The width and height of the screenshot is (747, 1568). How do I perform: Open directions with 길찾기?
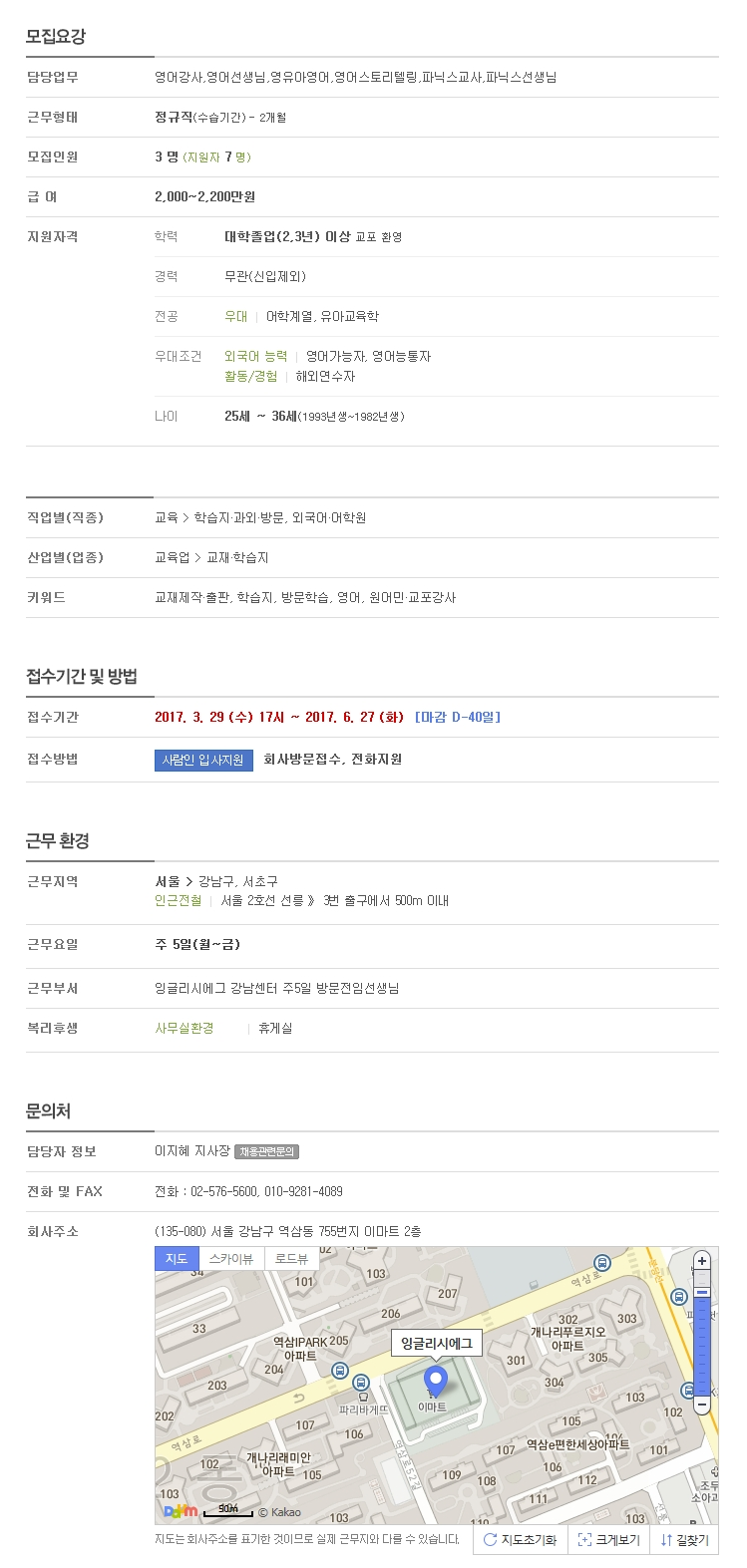click(x=684, y=1540)
